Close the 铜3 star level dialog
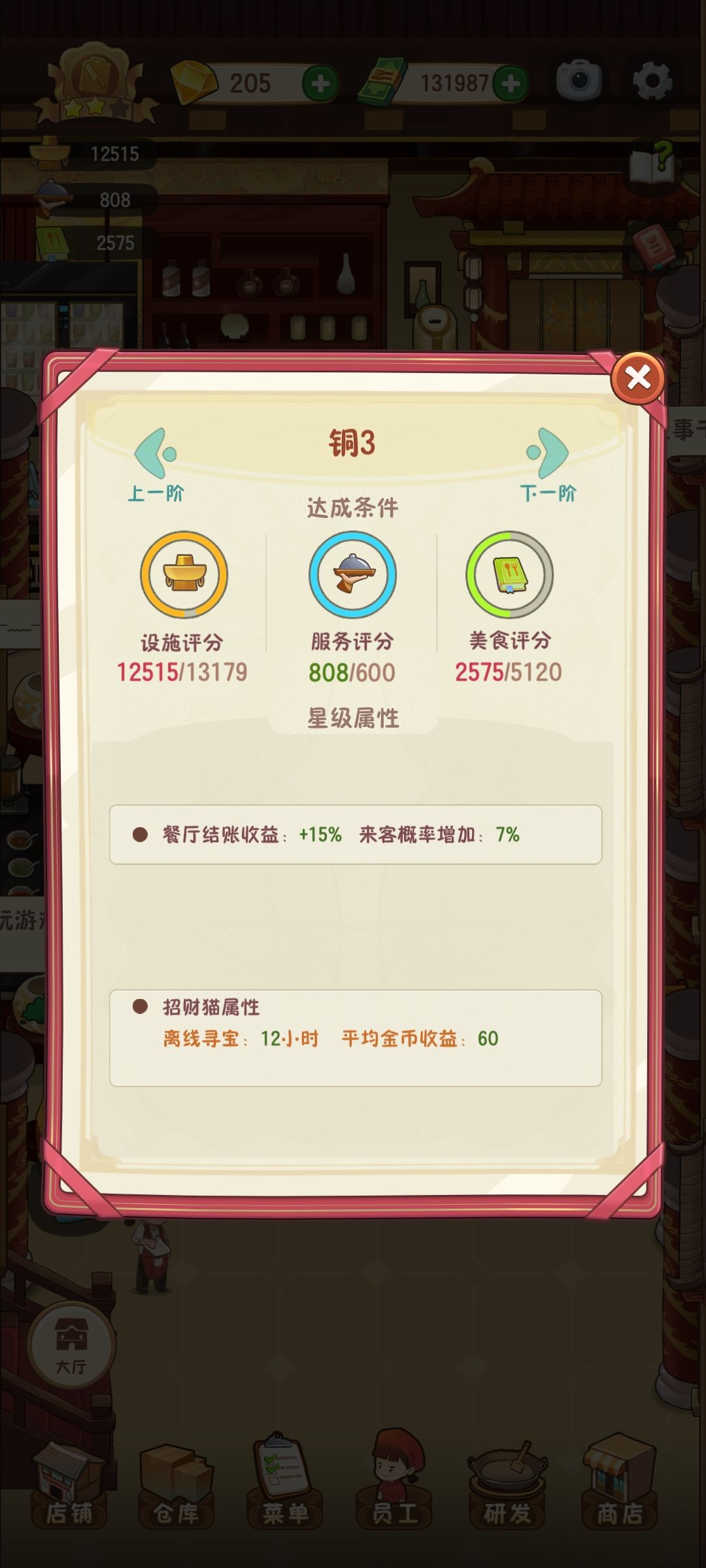The height and width of the screenshot is (1568, 706). 638,378
